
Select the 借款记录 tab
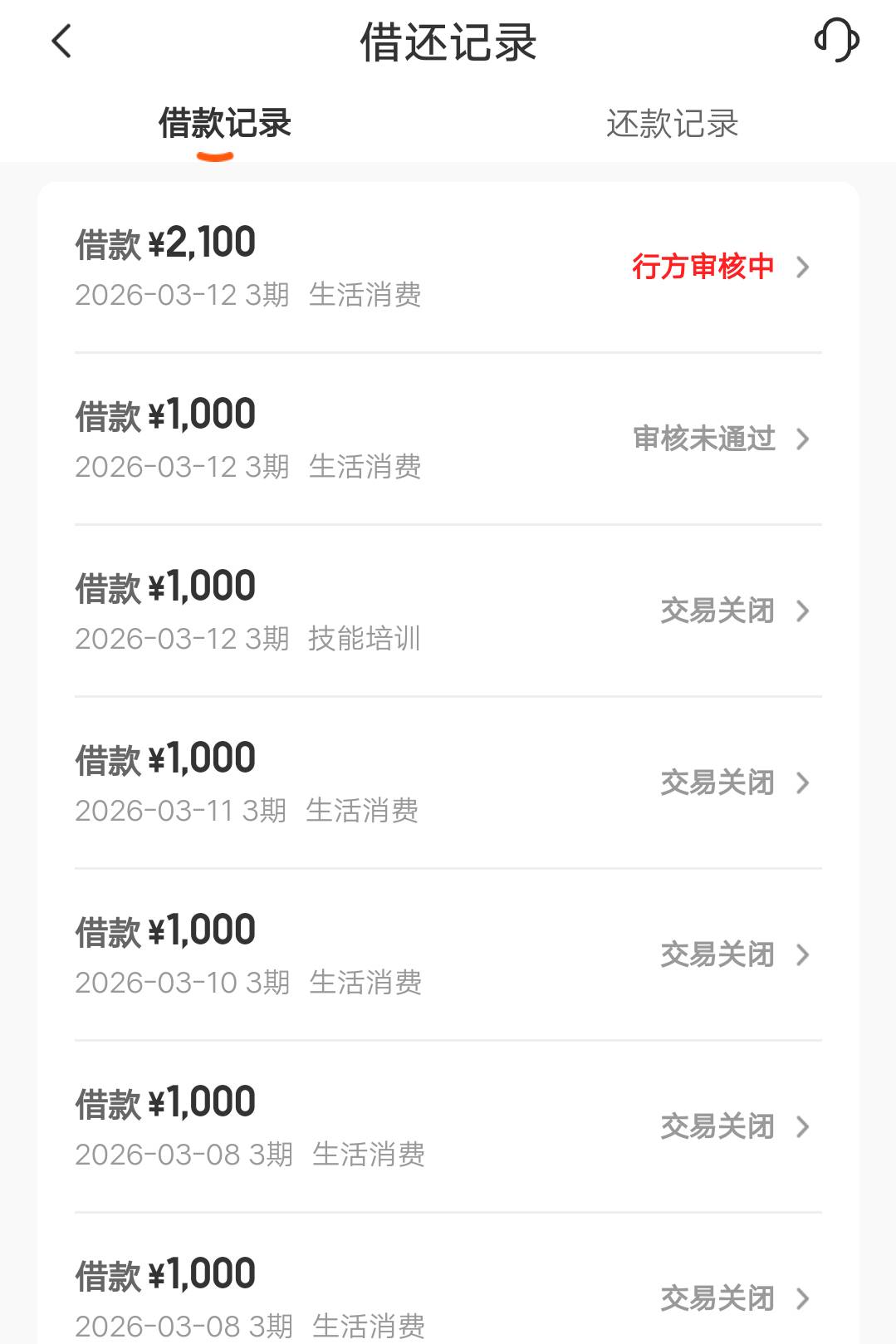224,124
